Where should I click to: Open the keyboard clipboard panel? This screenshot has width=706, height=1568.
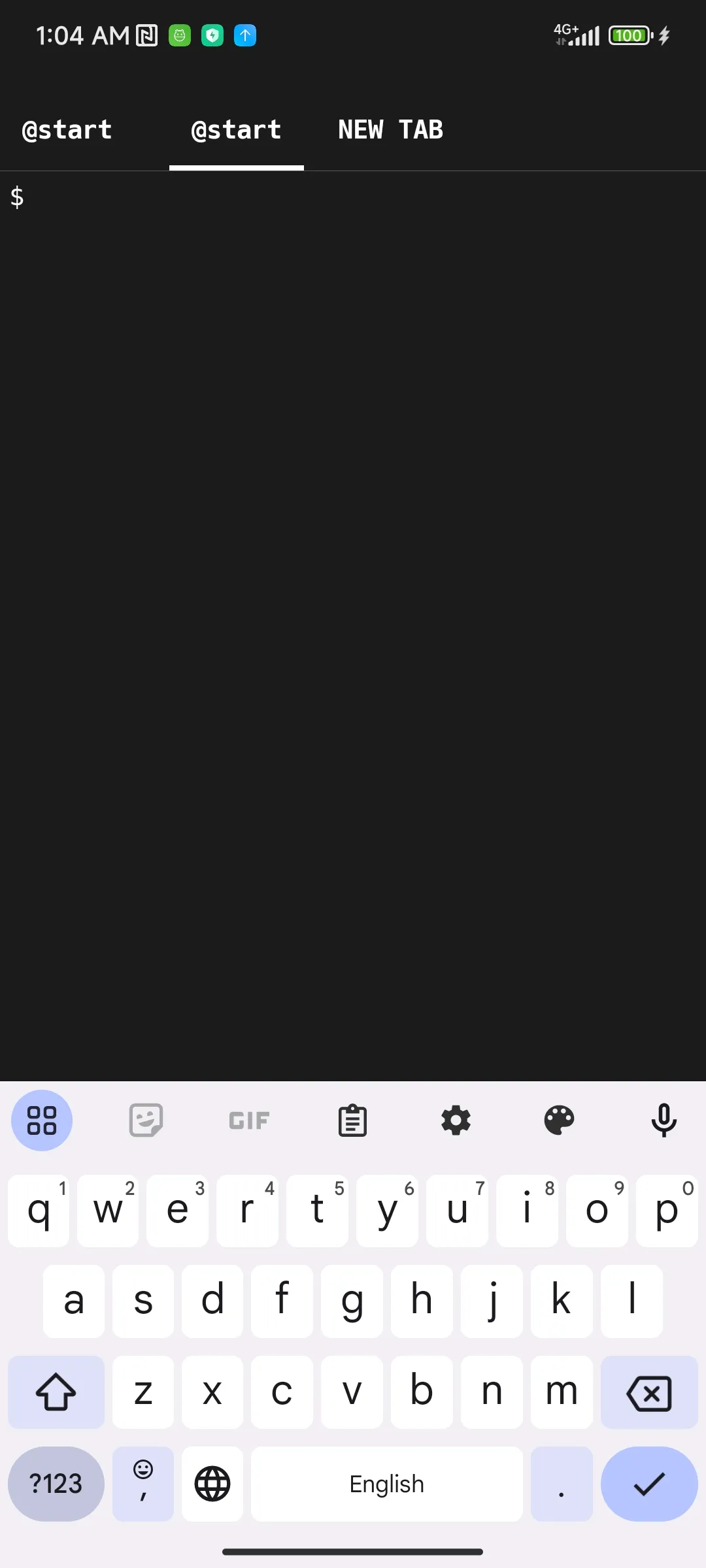point(352,1121)
